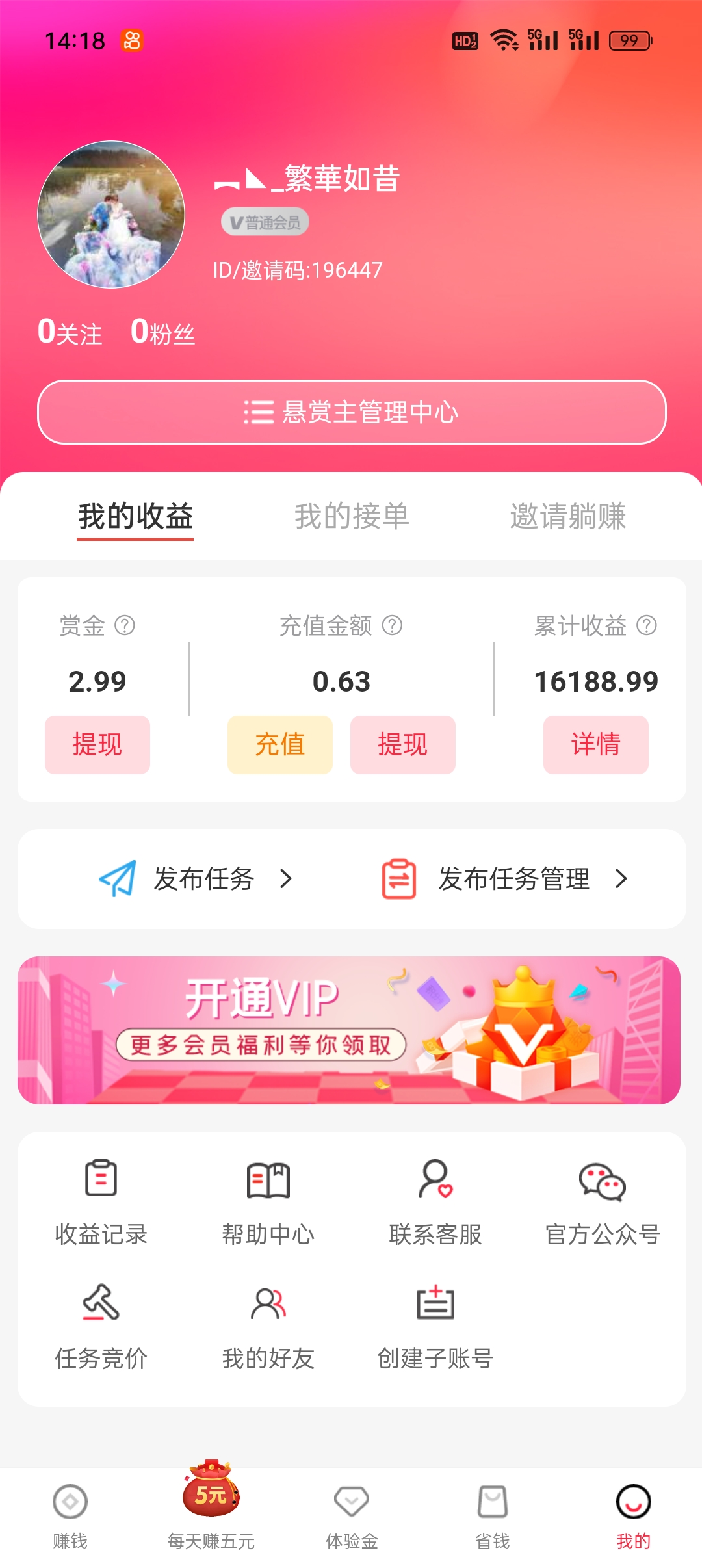Open 联系客服
The width and height of the screenshot is (702, 1568).
pyautogui.click(x=435, y=1203)
